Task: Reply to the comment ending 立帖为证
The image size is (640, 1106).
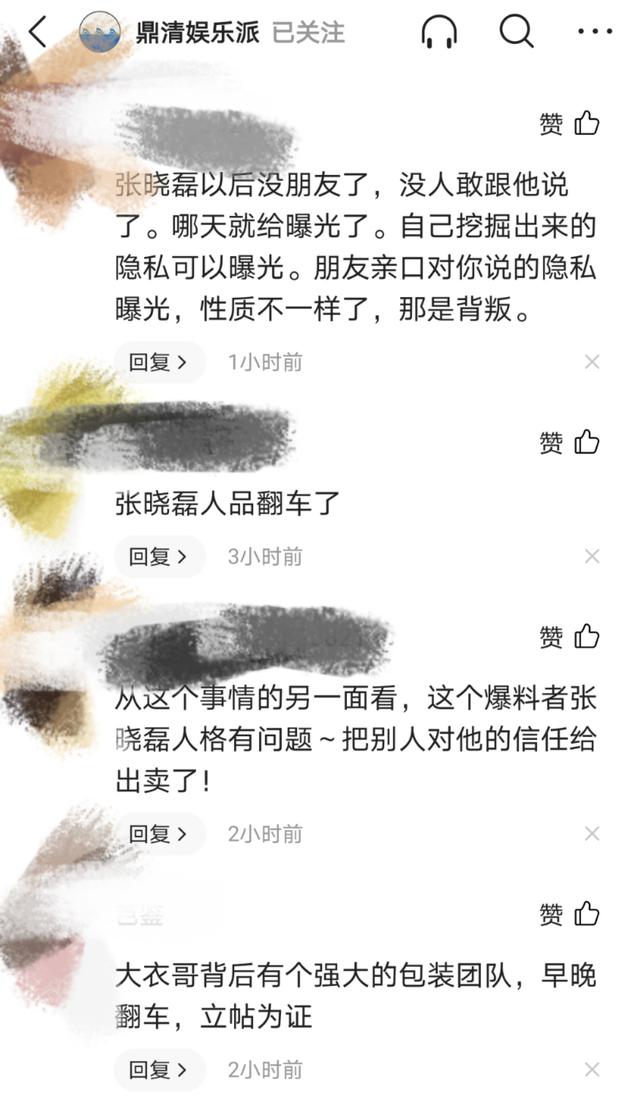Action: 158,1070
